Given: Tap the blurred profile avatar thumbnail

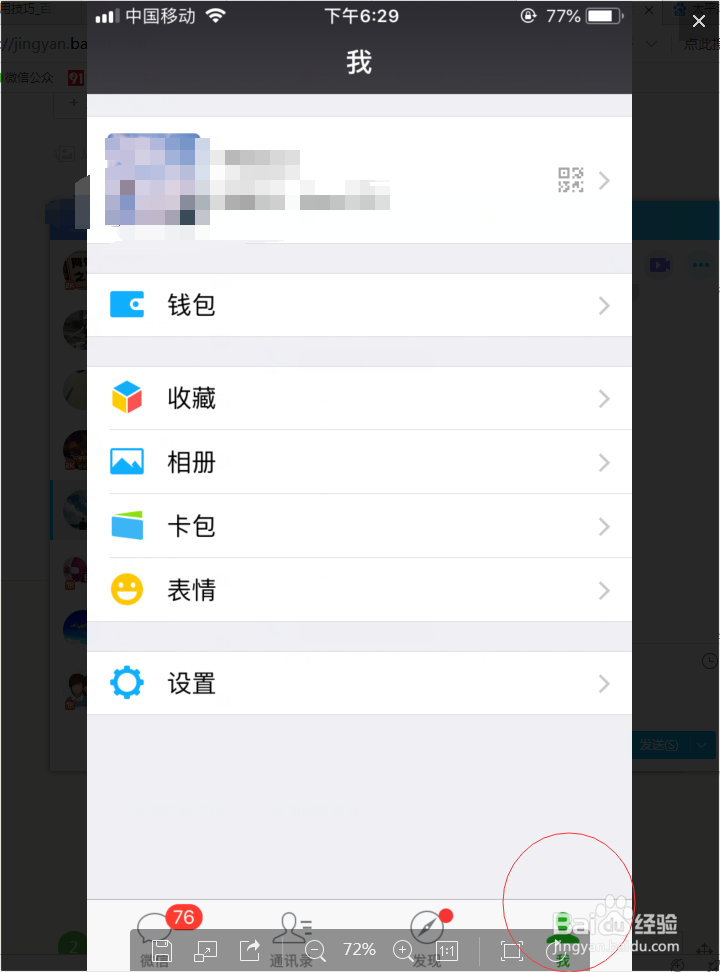Looking at the screenshot, I should pyautogui.click(x=152, y=180).
